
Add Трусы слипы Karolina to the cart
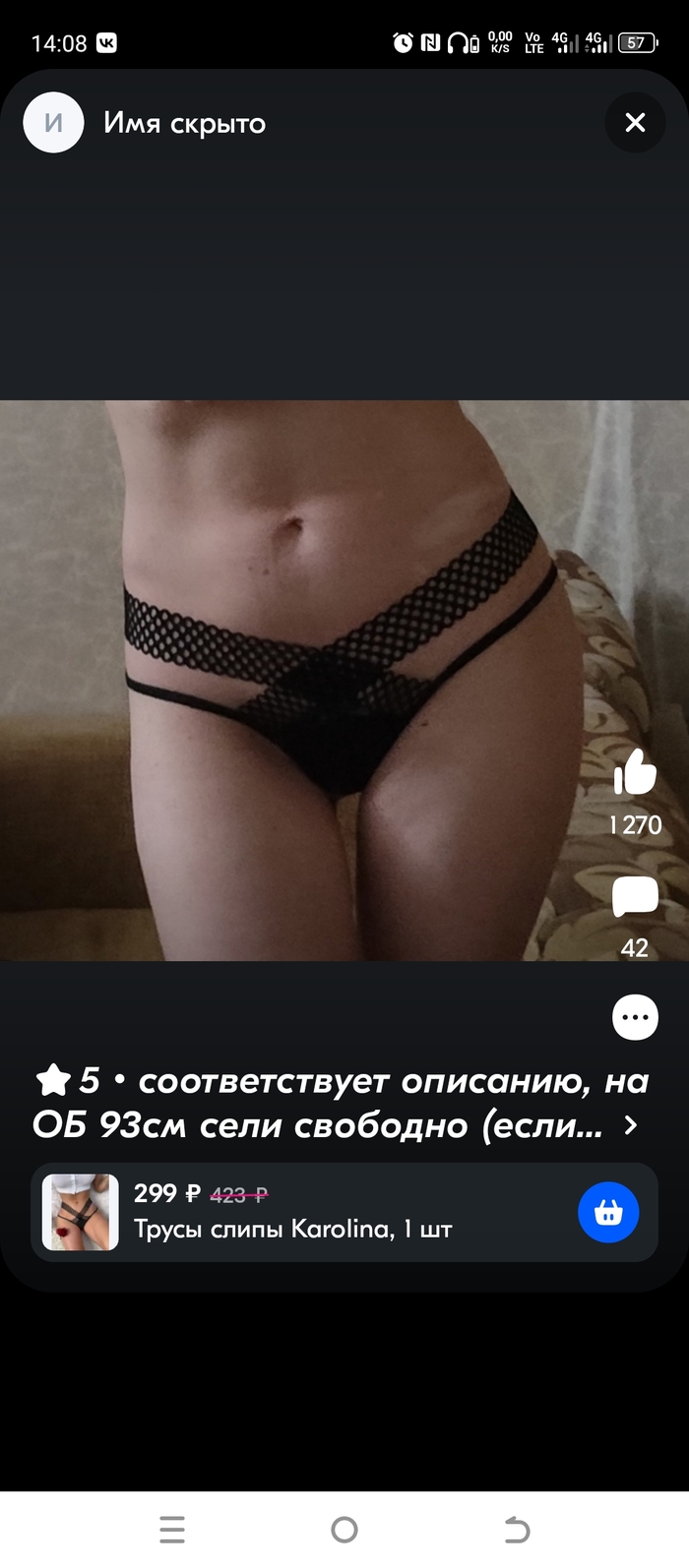tap(608, 1212)
